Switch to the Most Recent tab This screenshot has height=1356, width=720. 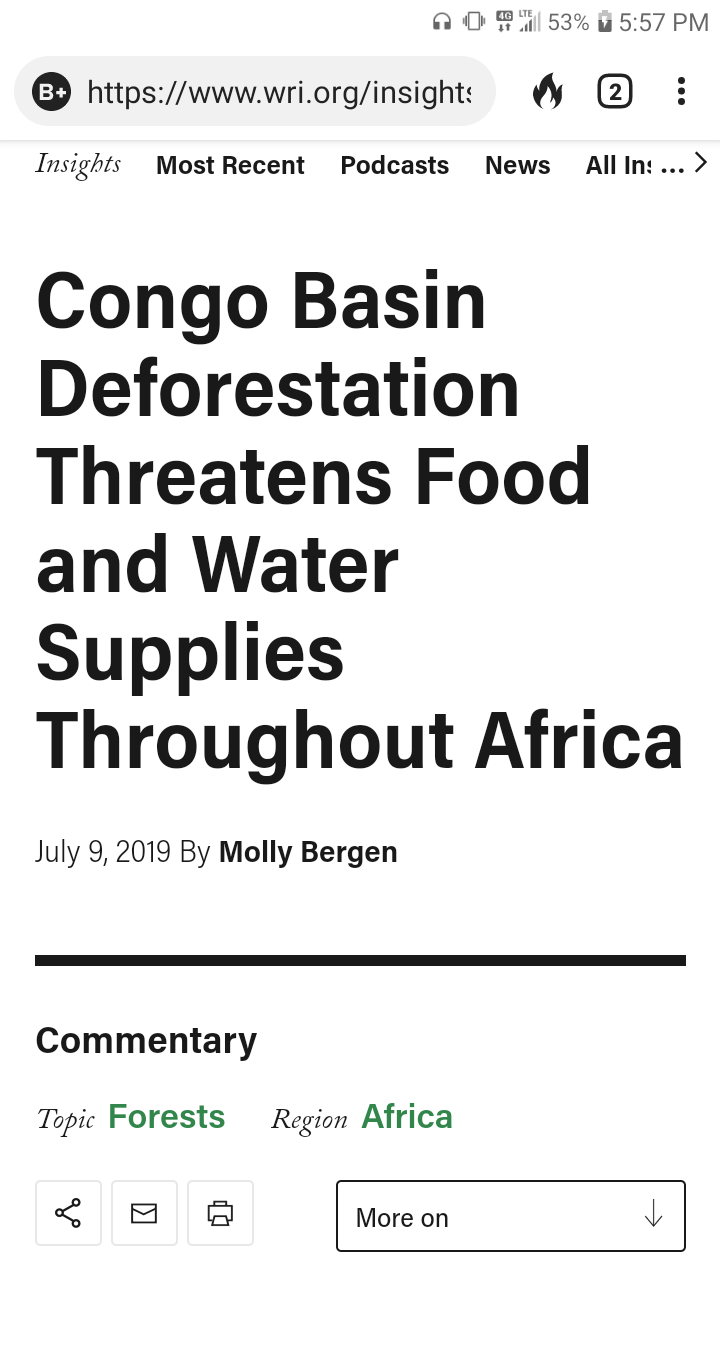tap(230, 165)
